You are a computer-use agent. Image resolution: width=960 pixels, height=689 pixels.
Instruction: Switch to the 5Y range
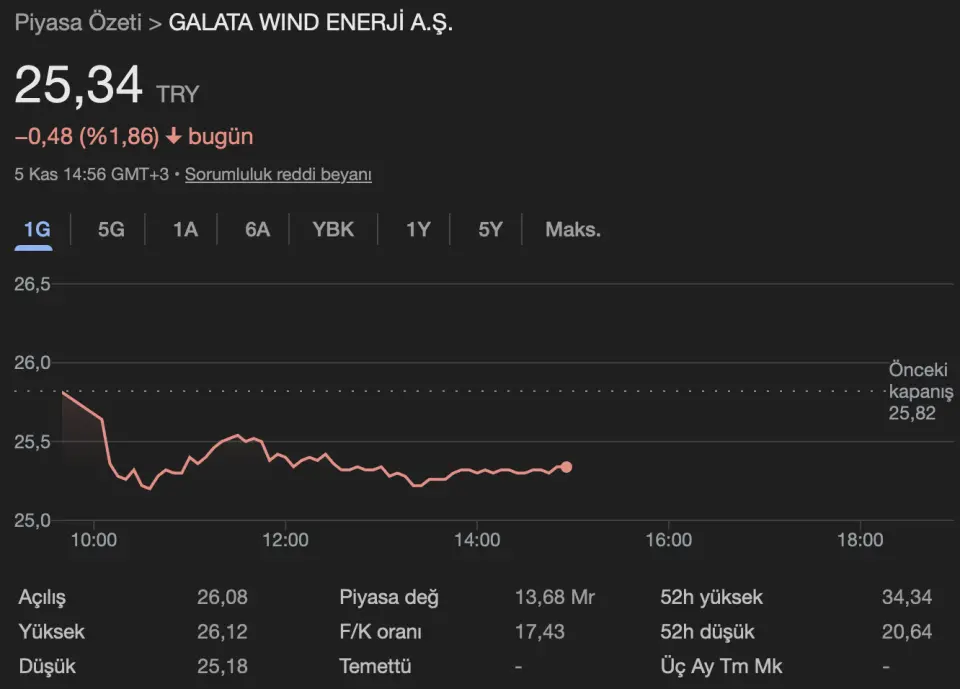tap(490, 229)
